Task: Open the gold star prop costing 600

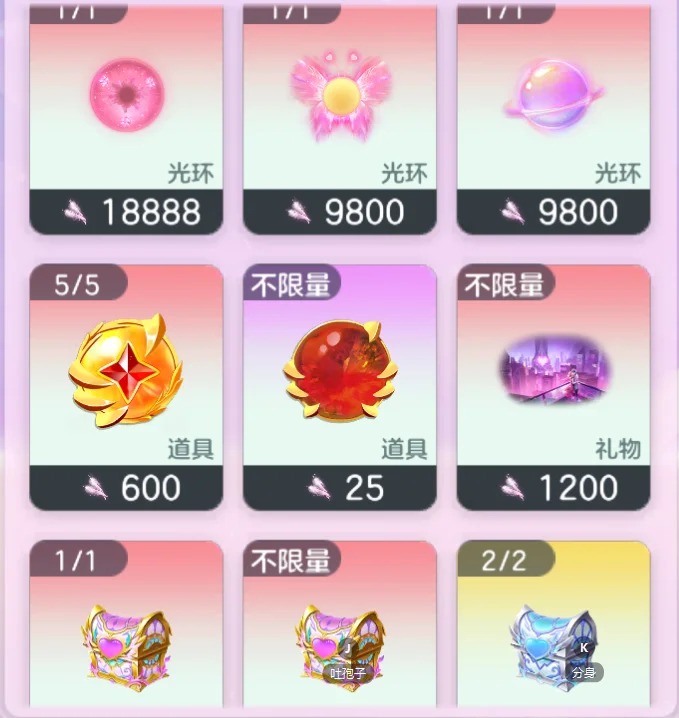Action: pos(126,388)
